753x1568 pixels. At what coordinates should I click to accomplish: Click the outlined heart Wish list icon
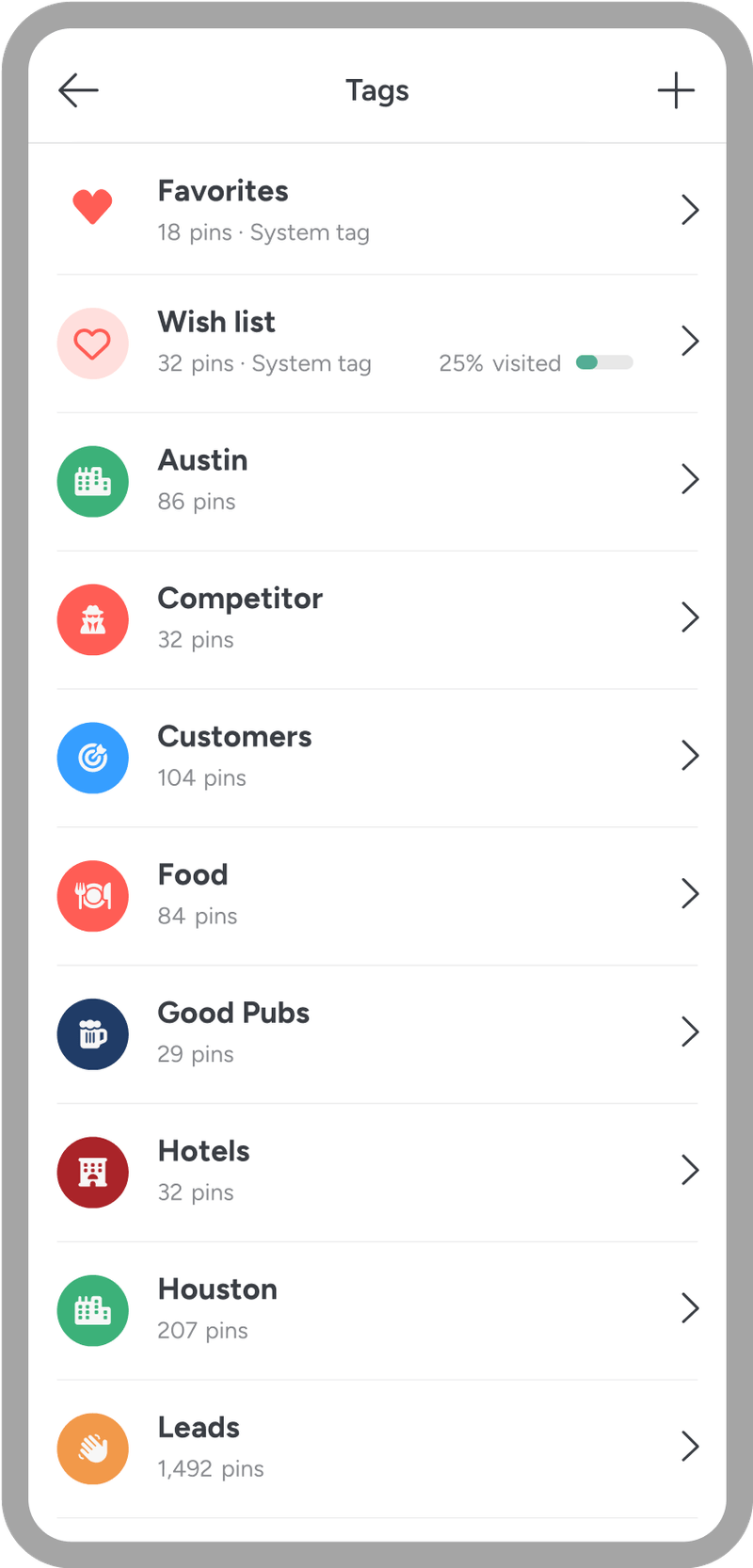click(x=92, y=344)
